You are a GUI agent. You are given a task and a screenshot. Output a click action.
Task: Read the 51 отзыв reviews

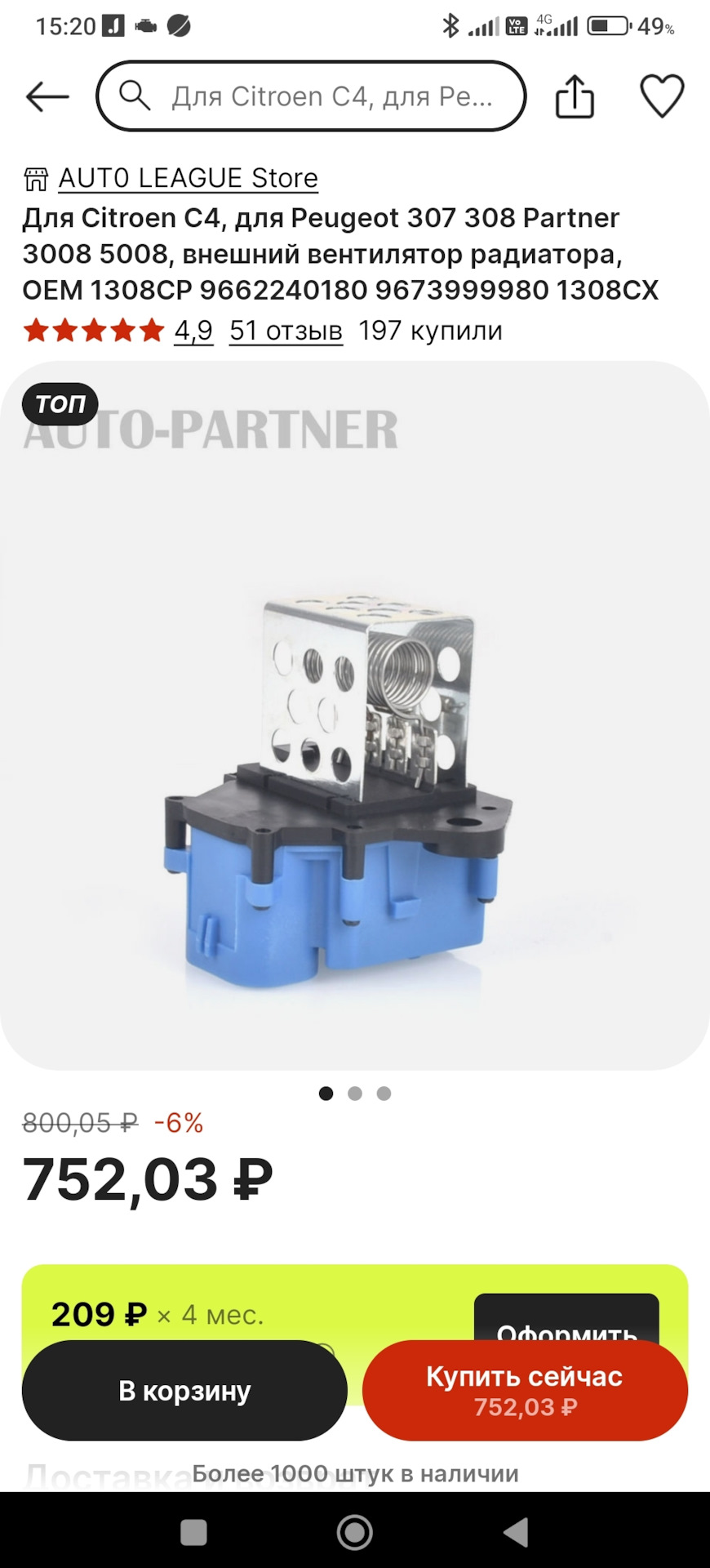click(286, 331)
